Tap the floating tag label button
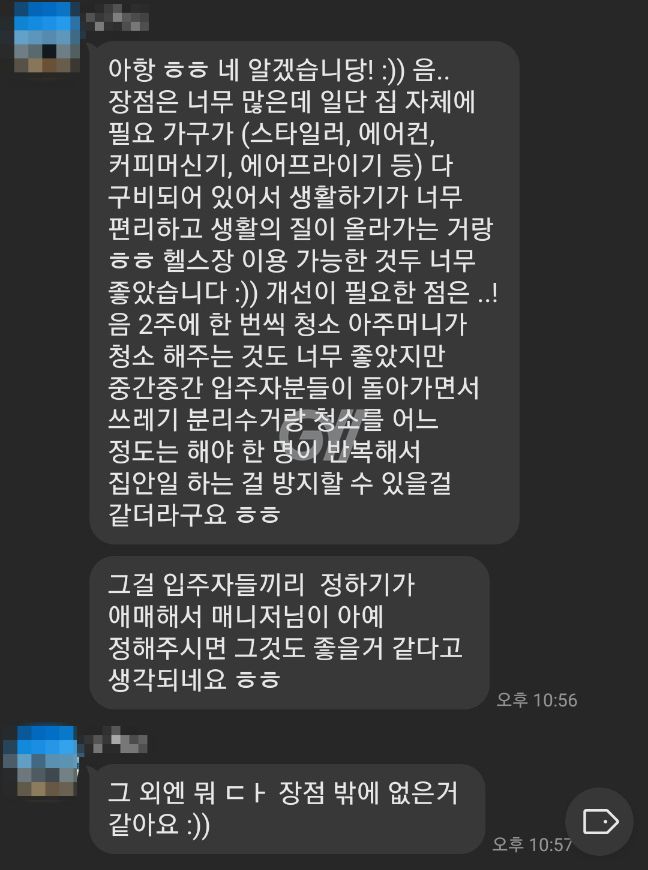 tap(600, 822)
